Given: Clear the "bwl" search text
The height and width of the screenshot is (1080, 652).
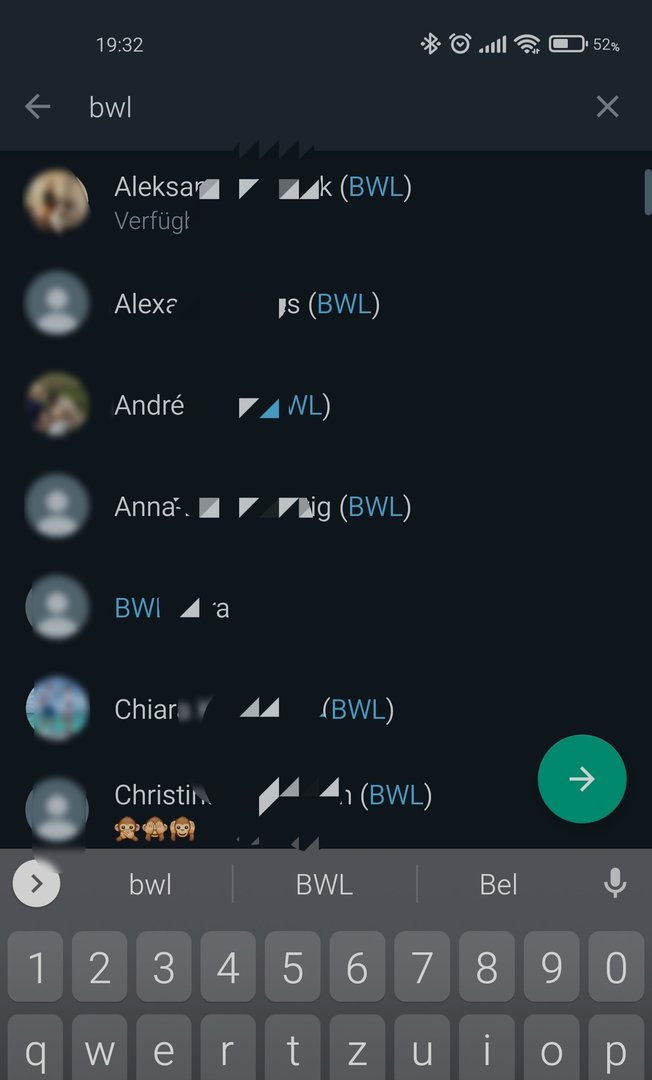Looking at the screenshot, I should coord(607,107).
